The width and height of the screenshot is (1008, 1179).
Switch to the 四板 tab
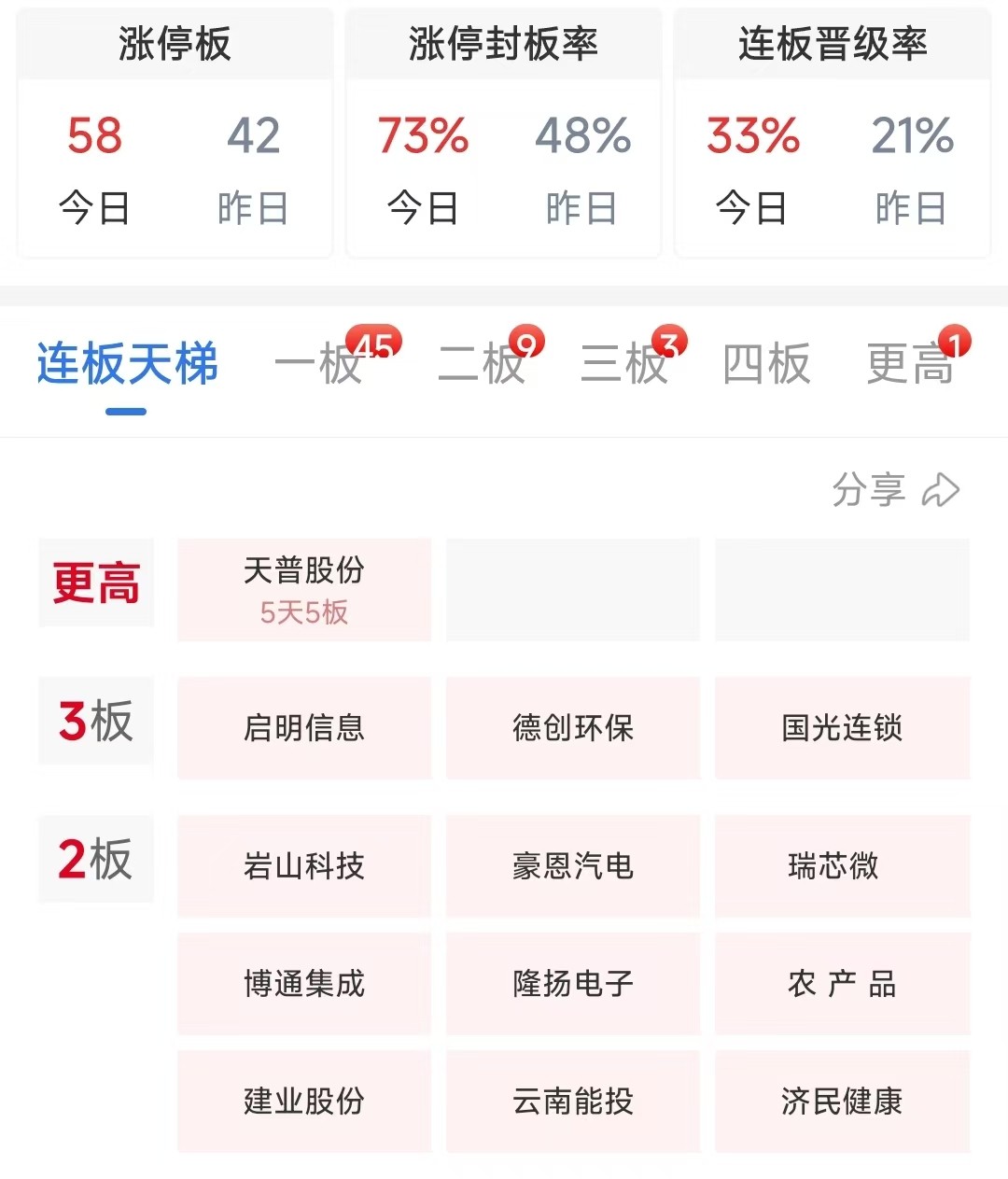point(766,364)
